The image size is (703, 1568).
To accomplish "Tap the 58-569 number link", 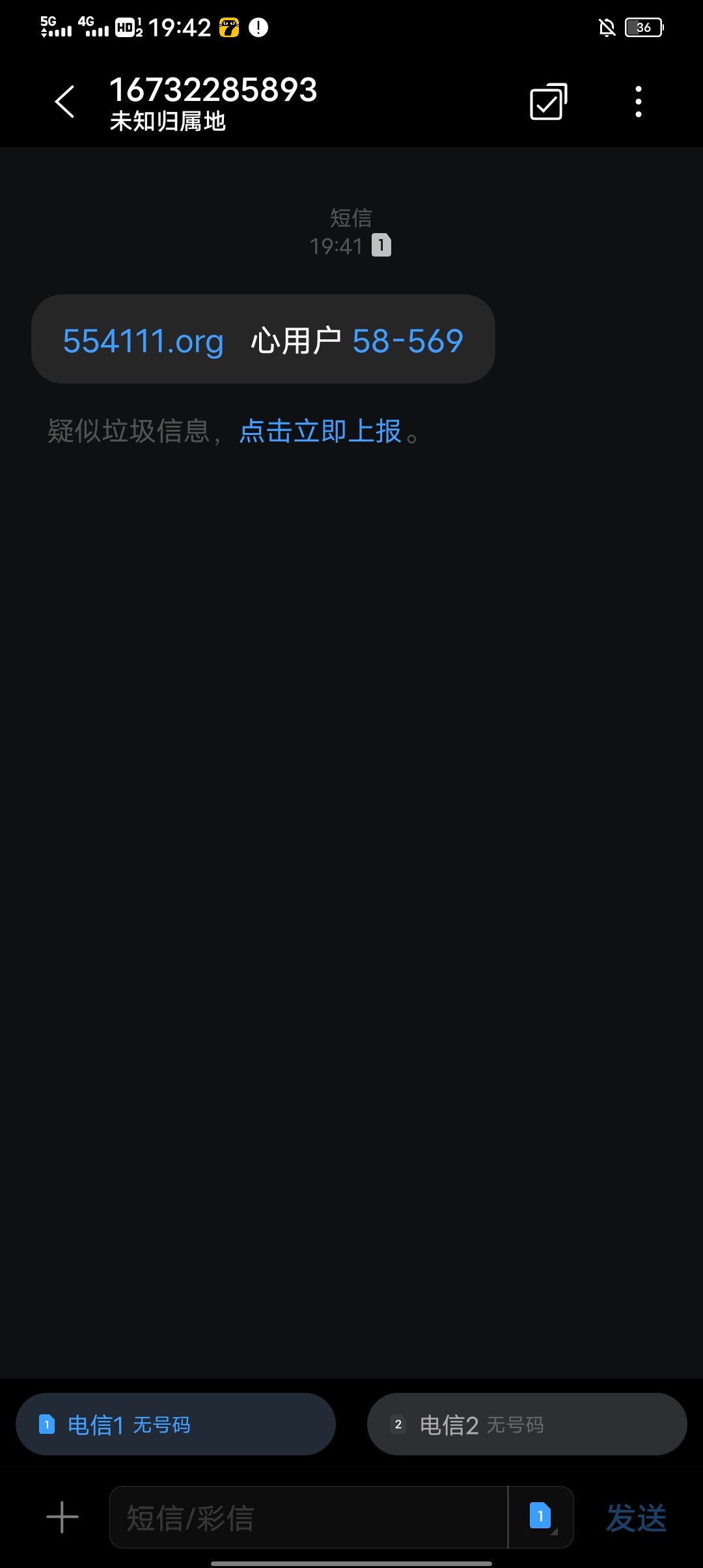I will point(407,341).
